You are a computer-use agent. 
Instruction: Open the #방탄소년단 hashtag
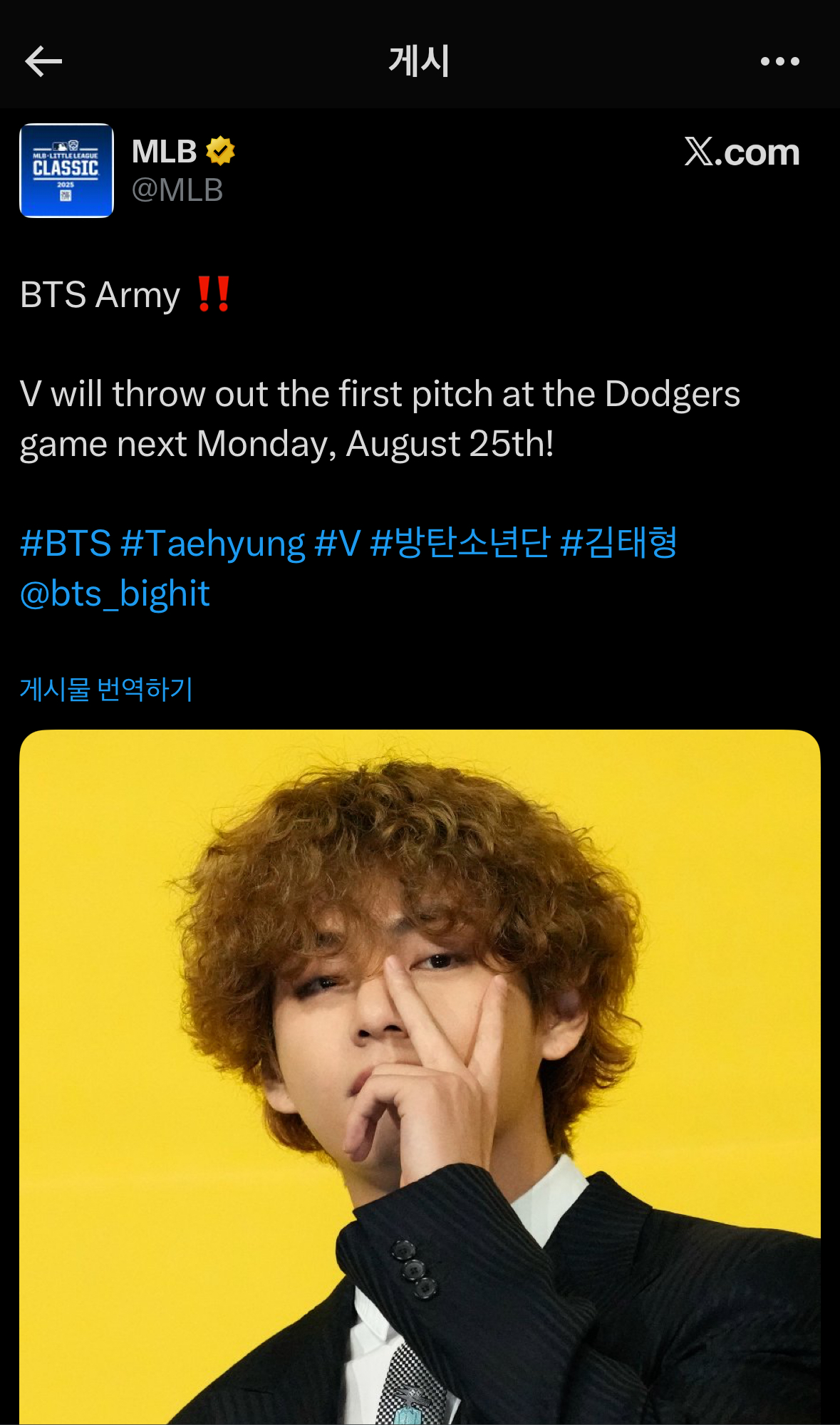(460, 543)
